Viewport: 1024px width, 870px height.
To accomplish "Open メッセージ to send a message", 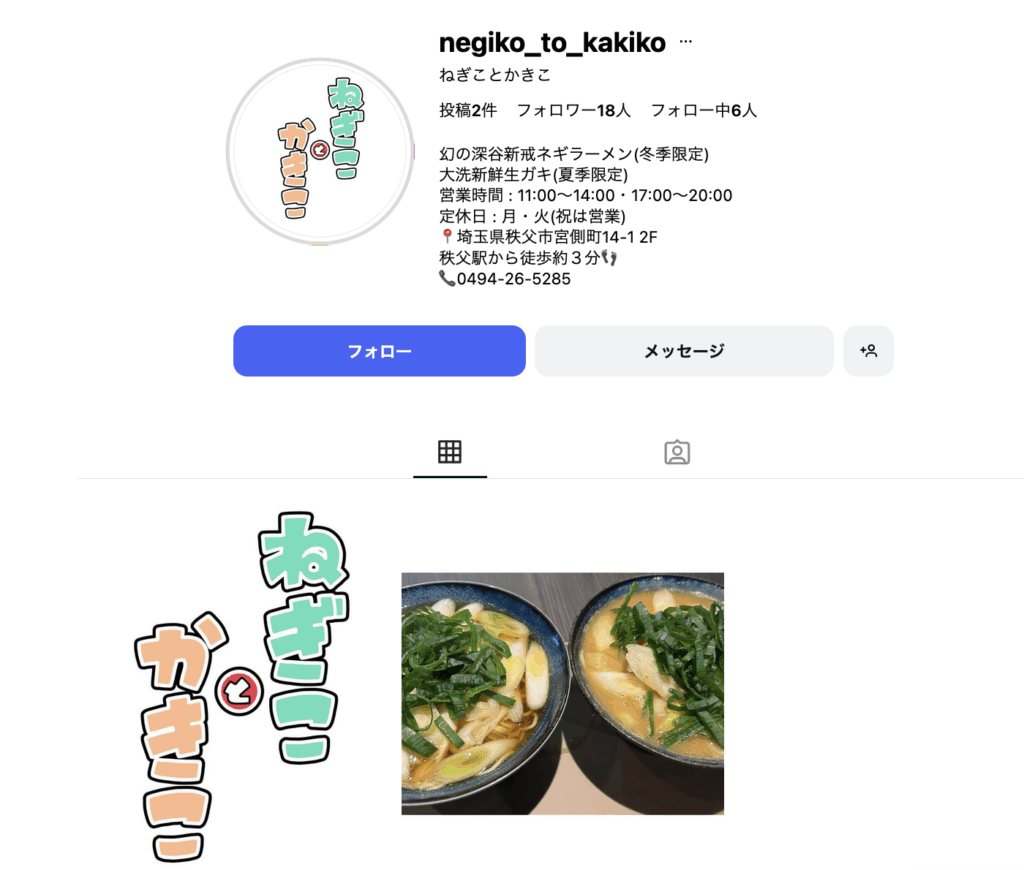I will 683,351.
